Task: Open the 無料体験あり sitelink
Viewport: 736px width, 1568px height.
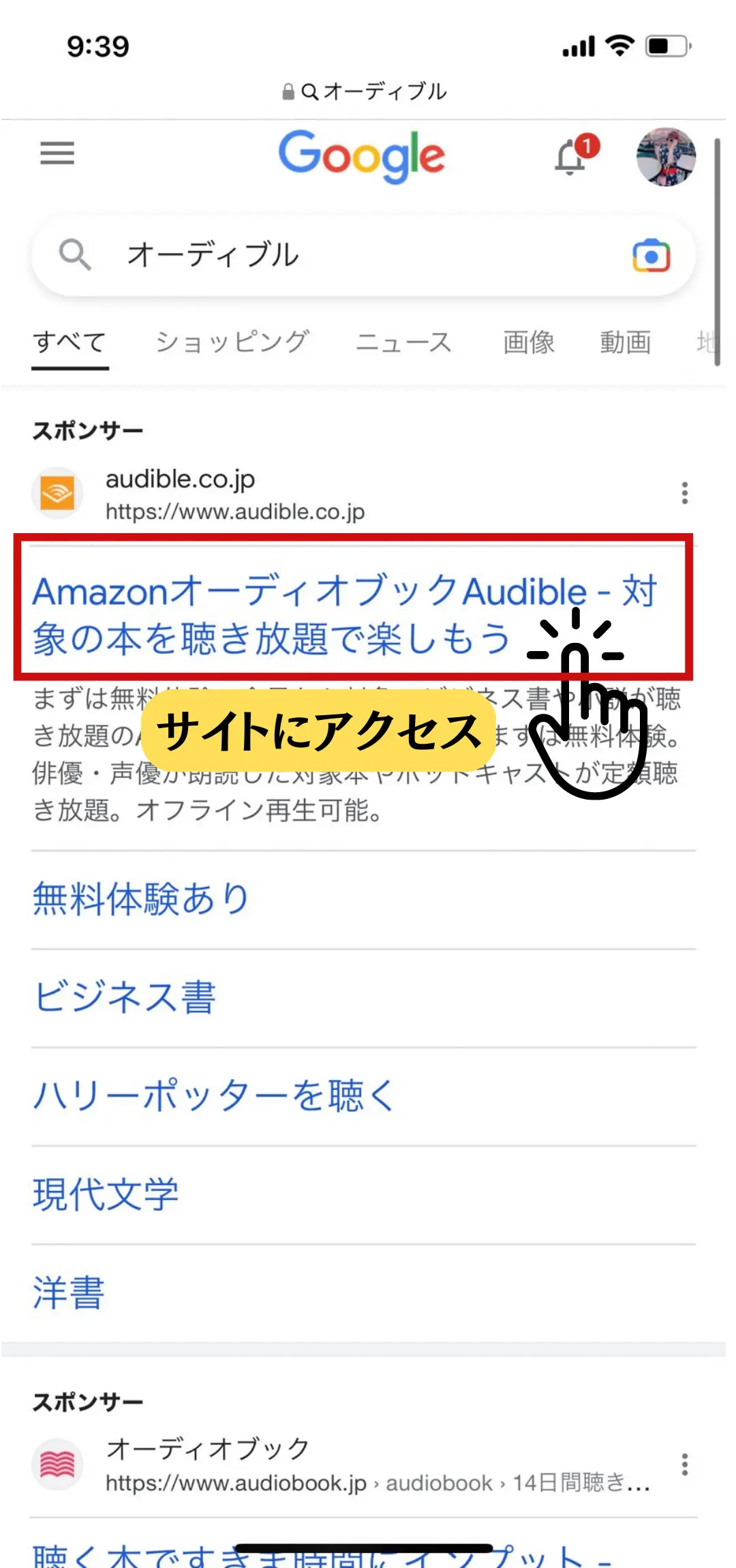Action: click(x=141, y=899)
